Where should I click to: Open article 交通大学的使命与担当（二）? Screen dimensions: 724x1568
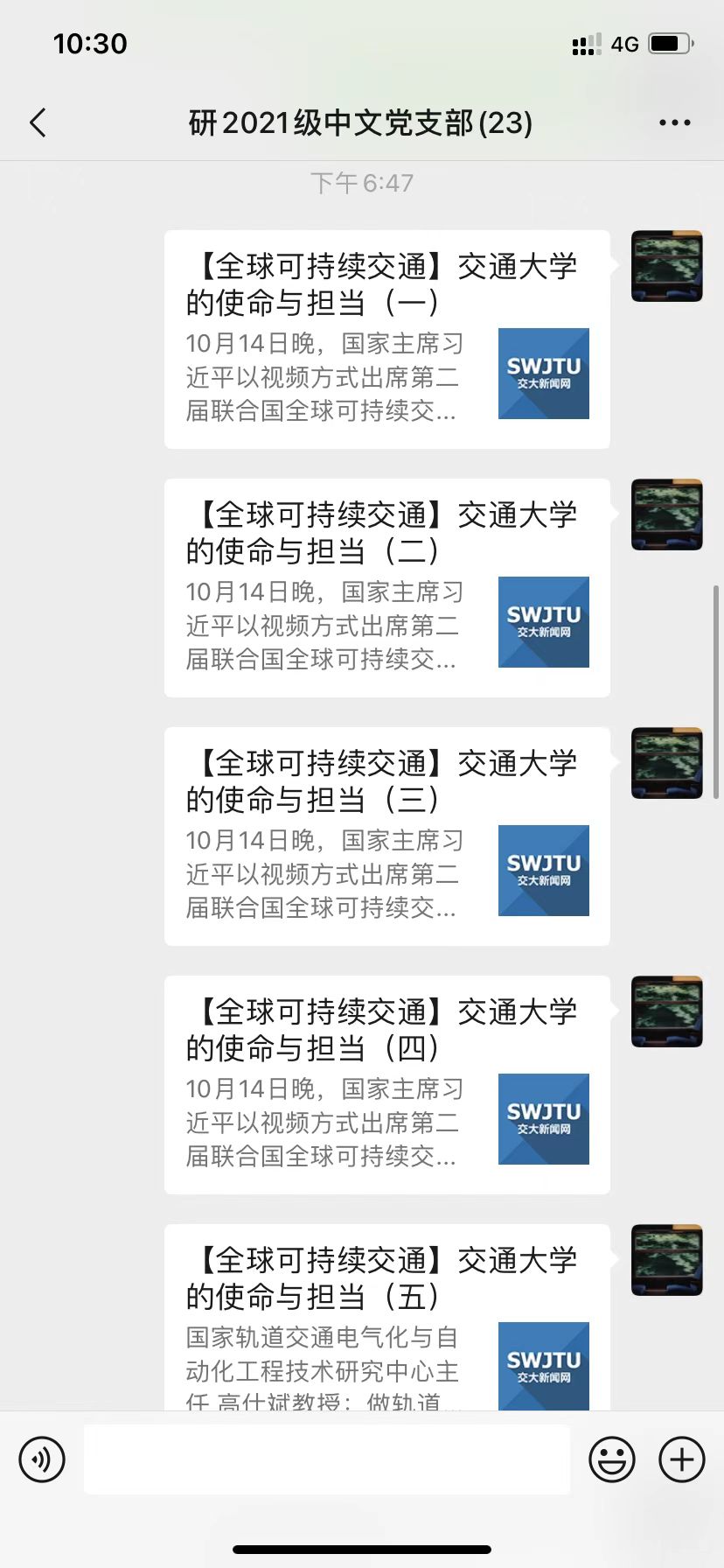pos(386,587)
